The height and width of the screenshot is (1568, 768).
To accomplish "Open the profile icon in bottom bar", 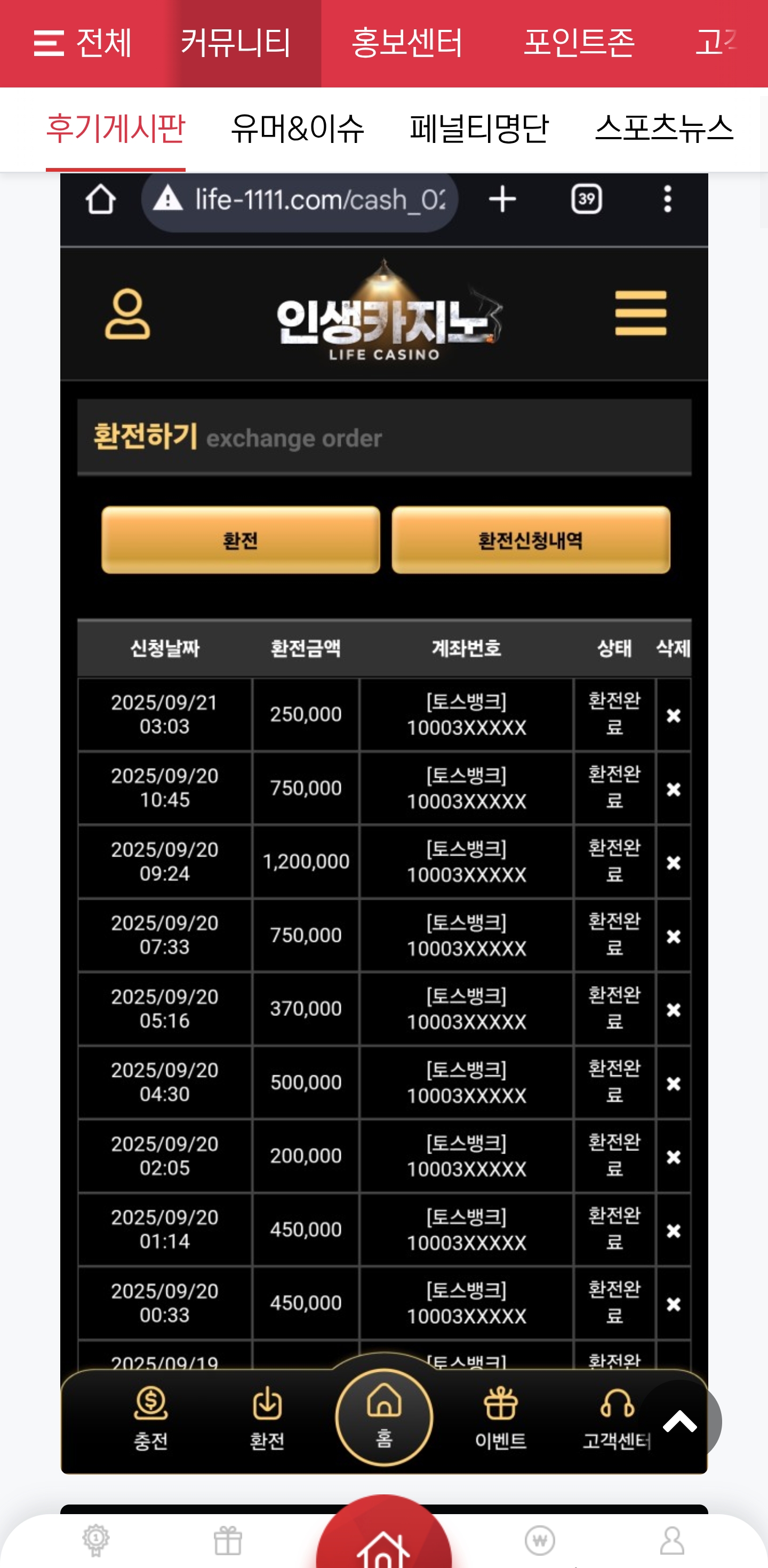I will click(672, 1541).
